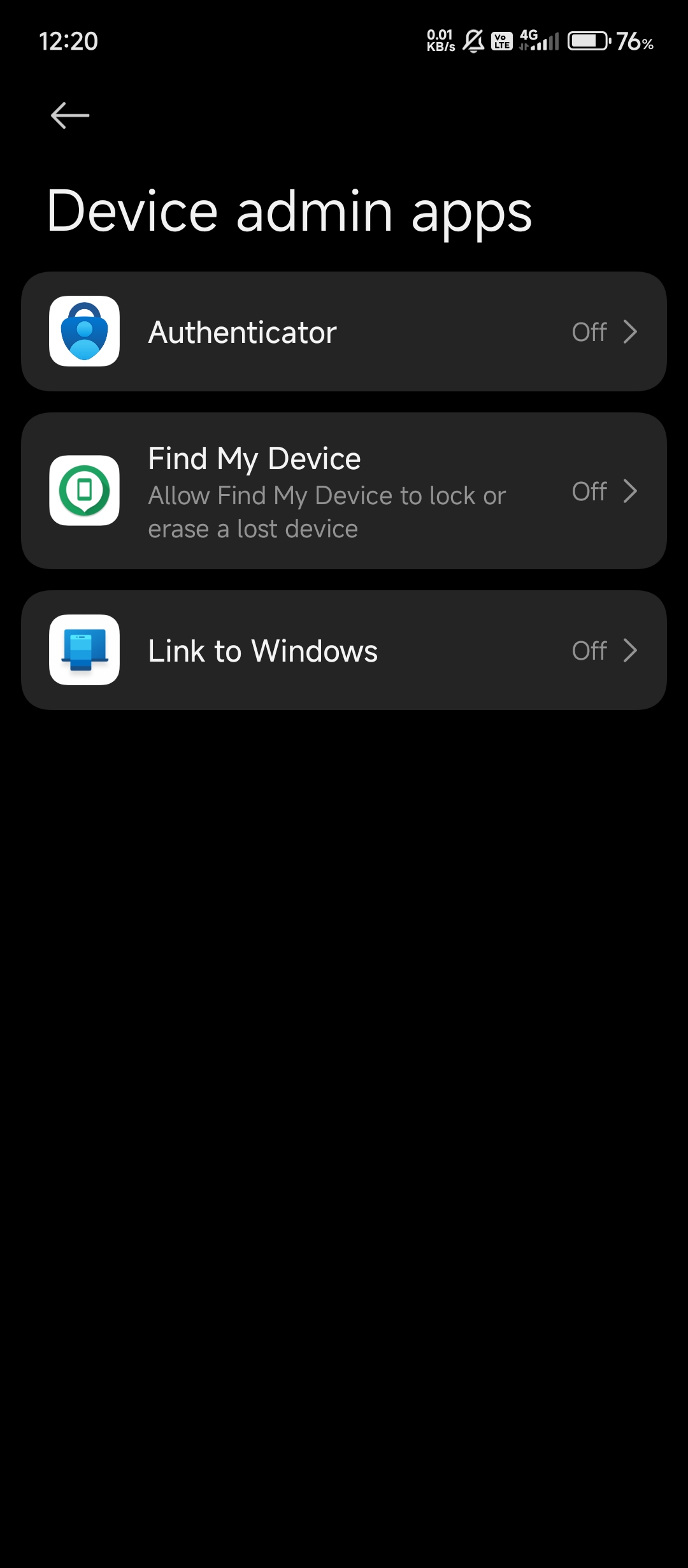This screenshot has height=1568, width=688.
Task: Open Link to Windows admin settings
Action: point(344,650)
